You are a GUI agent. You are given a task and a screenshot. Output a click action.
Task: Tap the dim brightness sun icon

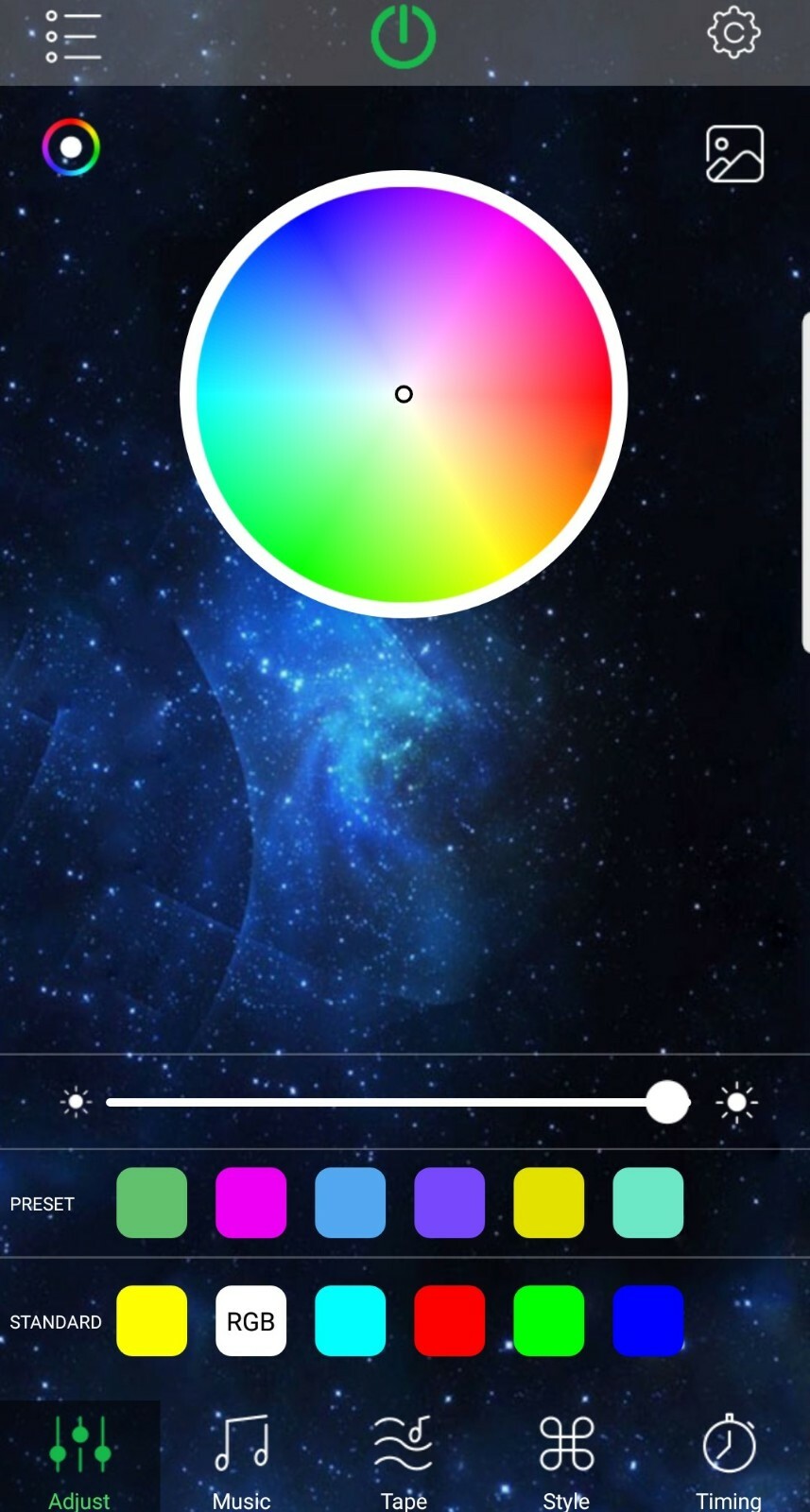[x=75, y=1101]
